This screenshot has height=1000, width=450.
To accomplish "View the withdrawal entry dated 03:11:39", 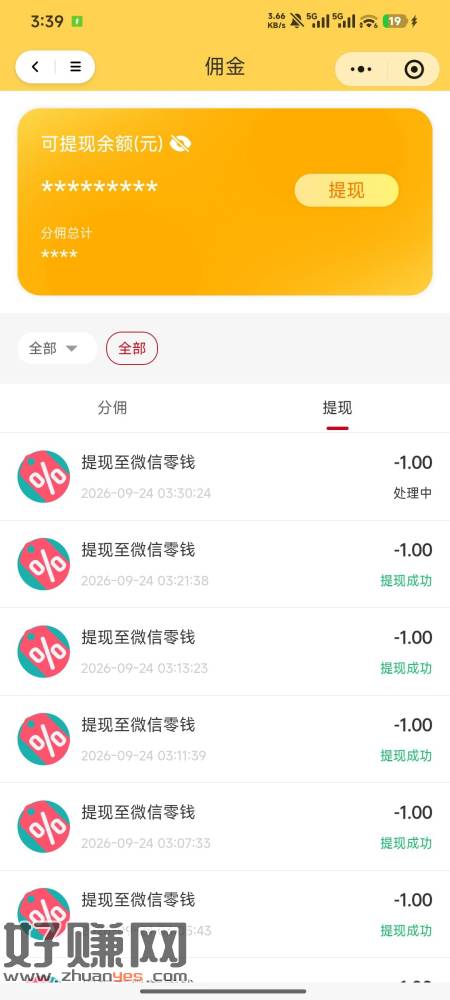I will [225, 739].
